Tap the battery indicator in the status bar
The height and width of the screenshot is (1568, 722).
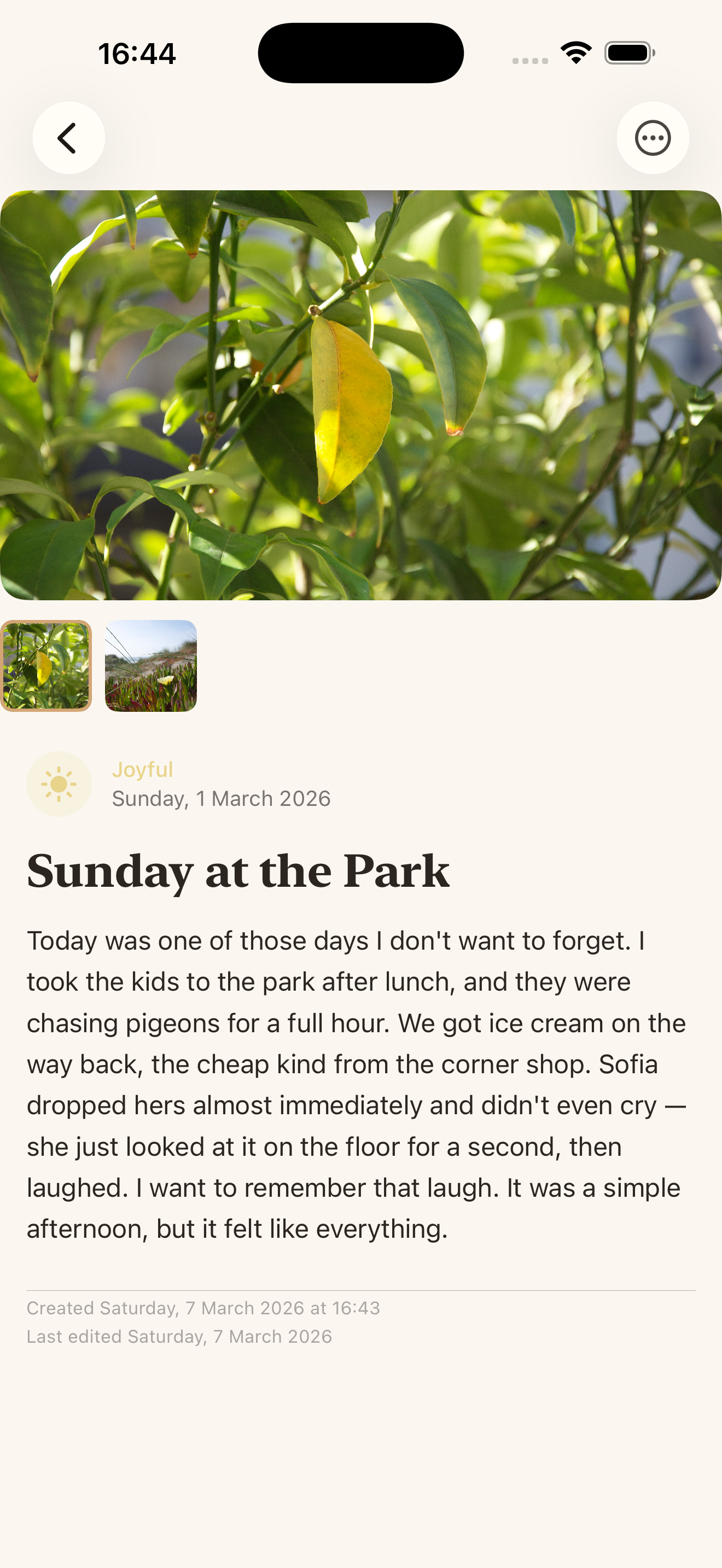pos(628,53)
